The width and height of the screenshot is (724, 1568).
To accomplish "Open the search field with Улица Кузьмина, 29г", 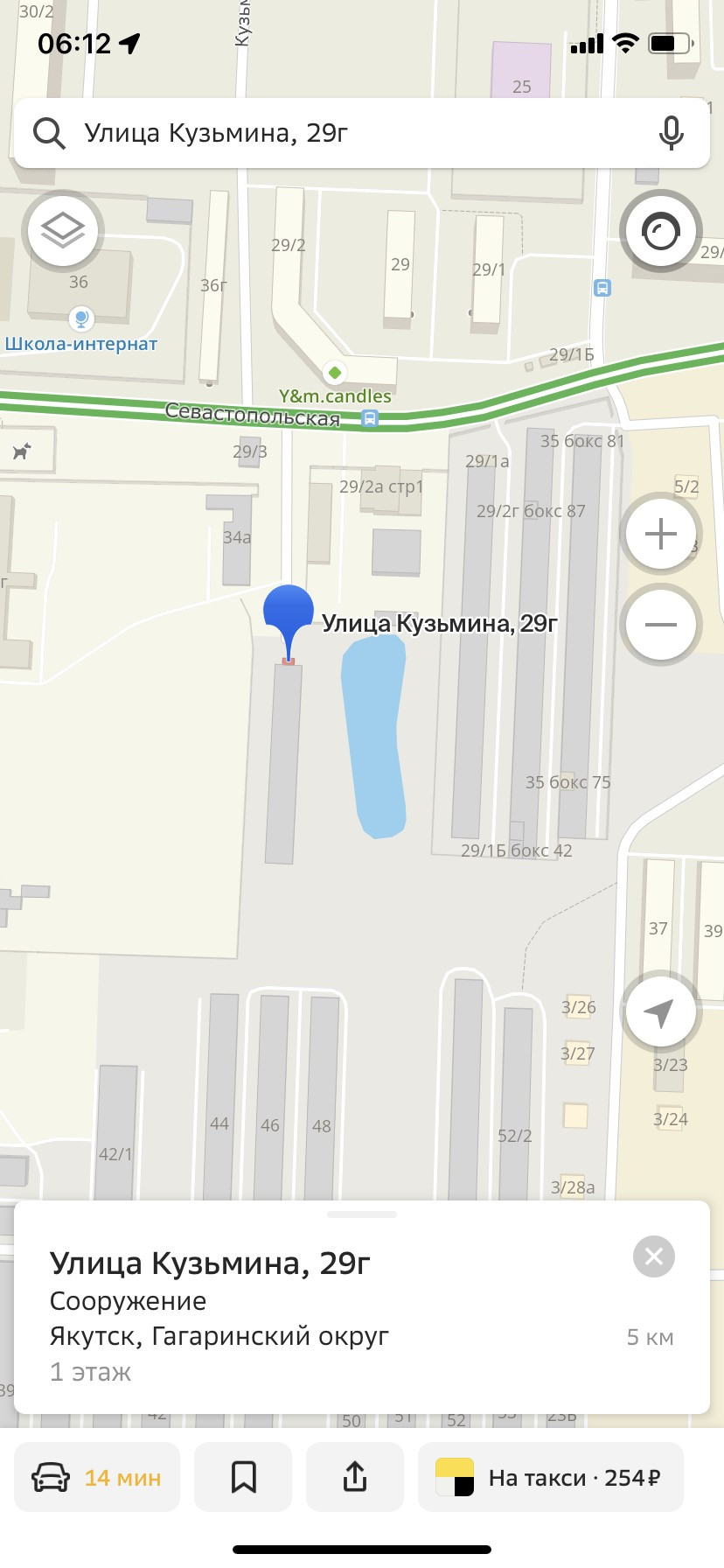I will (x=350, y=133).
